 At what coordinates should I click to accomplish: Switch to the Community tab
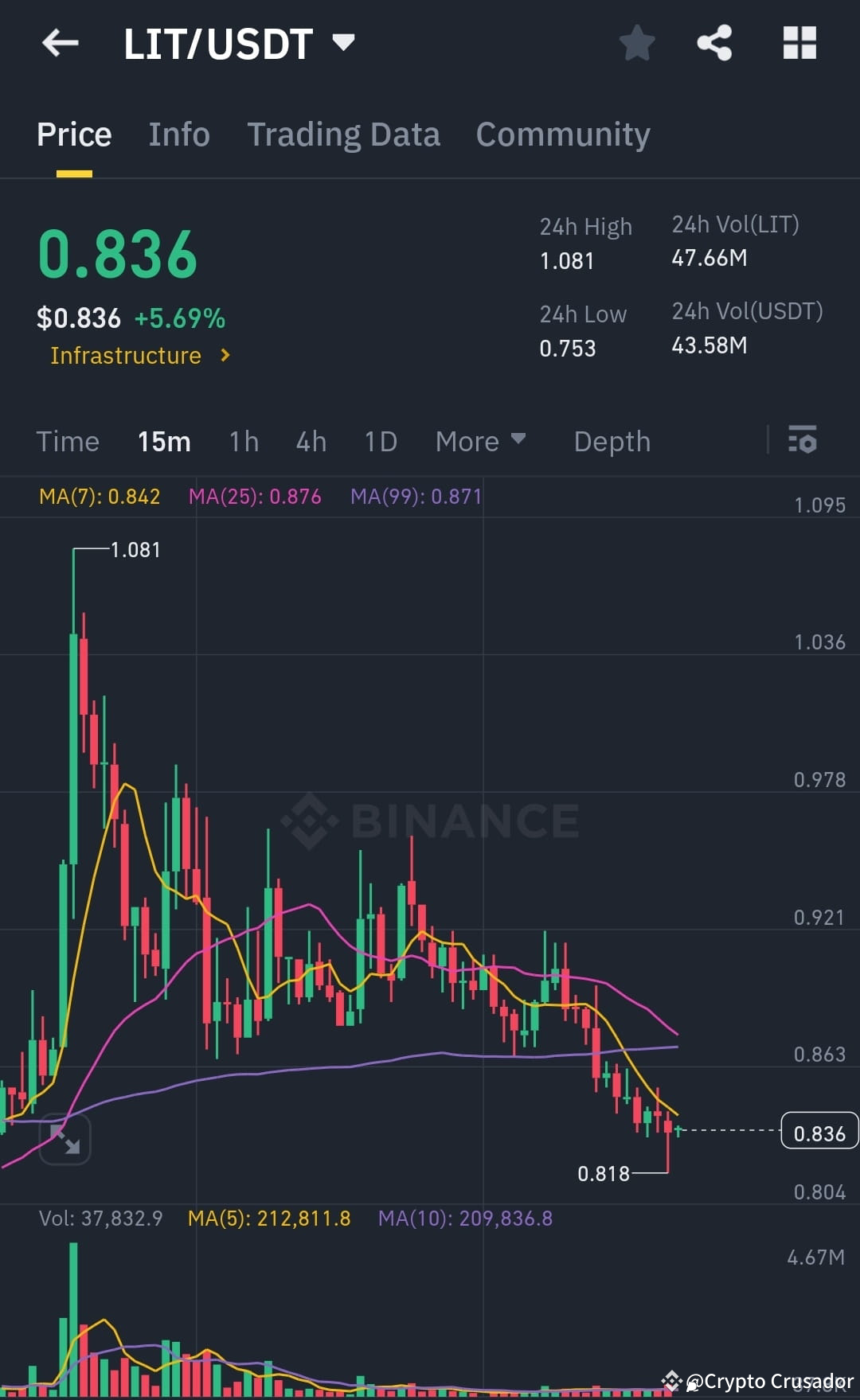[562, 134]
